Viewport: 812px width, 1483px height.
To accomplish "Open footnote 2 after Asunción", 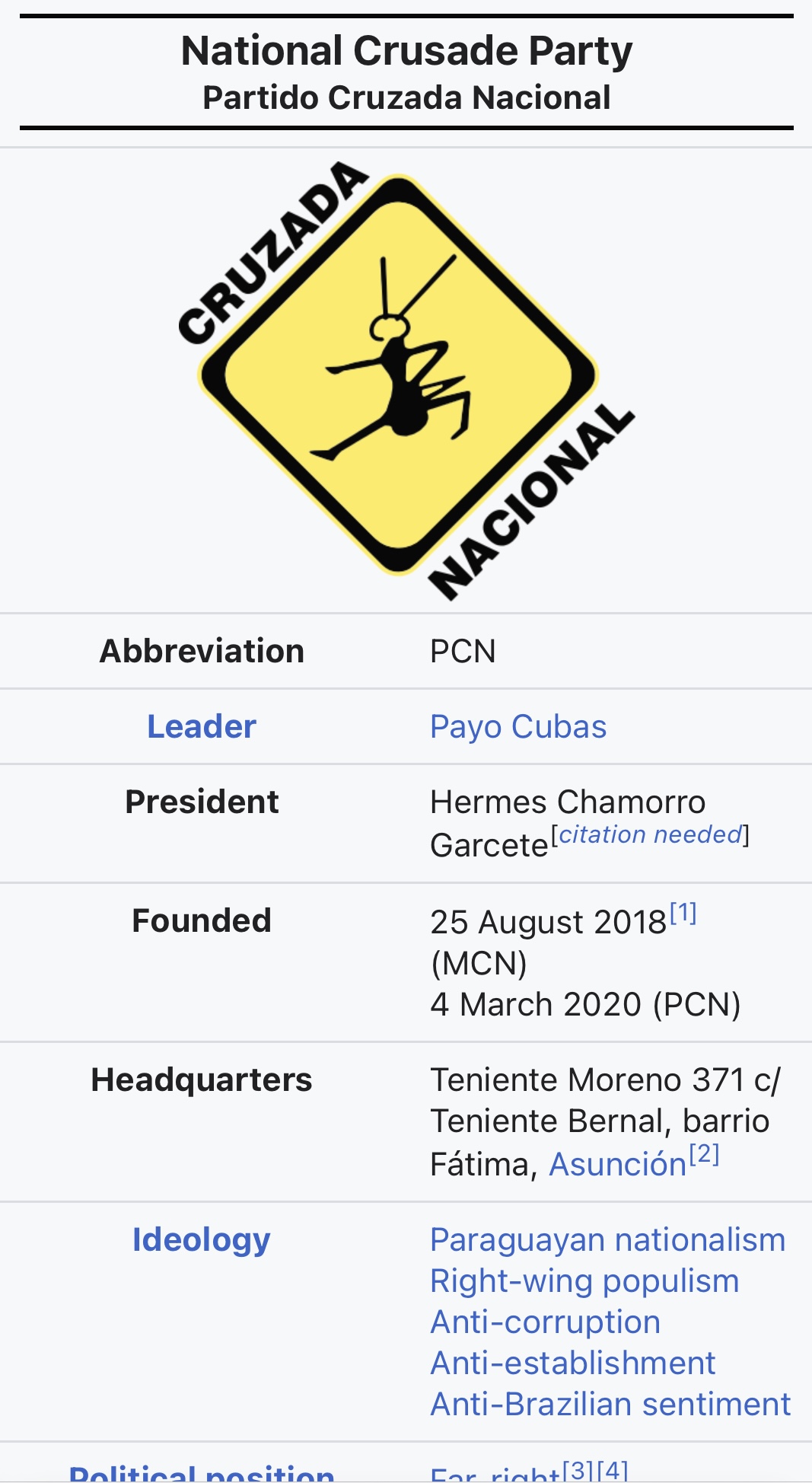I will (705, 1154).
